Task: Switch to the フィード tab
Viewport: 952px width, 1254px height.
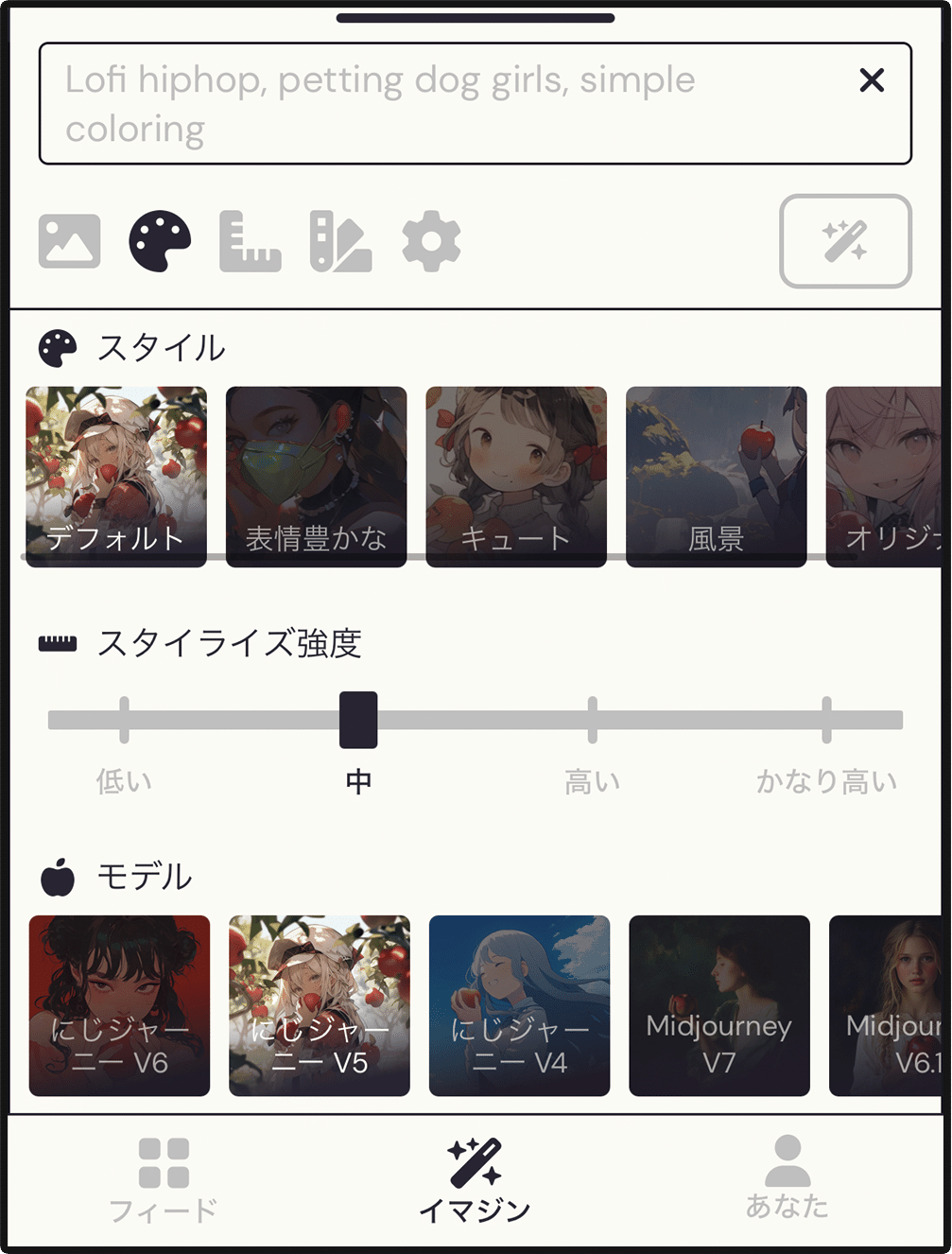Action: pos(161,1176)
